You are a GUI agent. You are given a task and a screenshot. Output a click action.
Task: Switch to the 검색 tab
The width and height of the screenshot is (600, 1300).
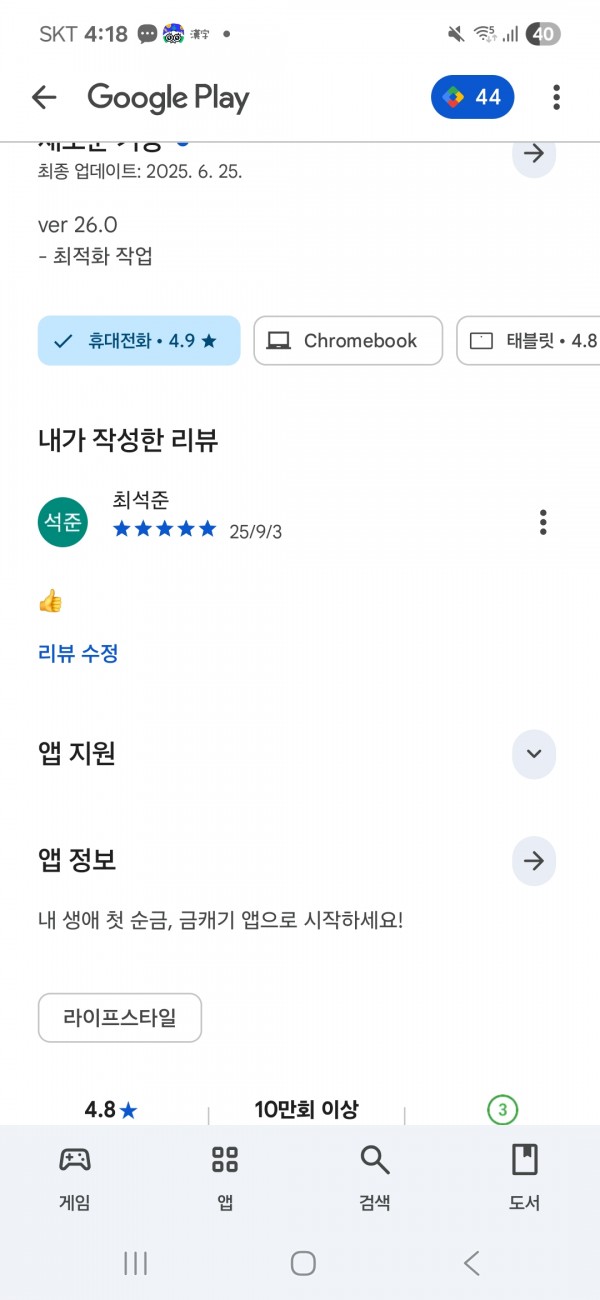[375, 1178]
